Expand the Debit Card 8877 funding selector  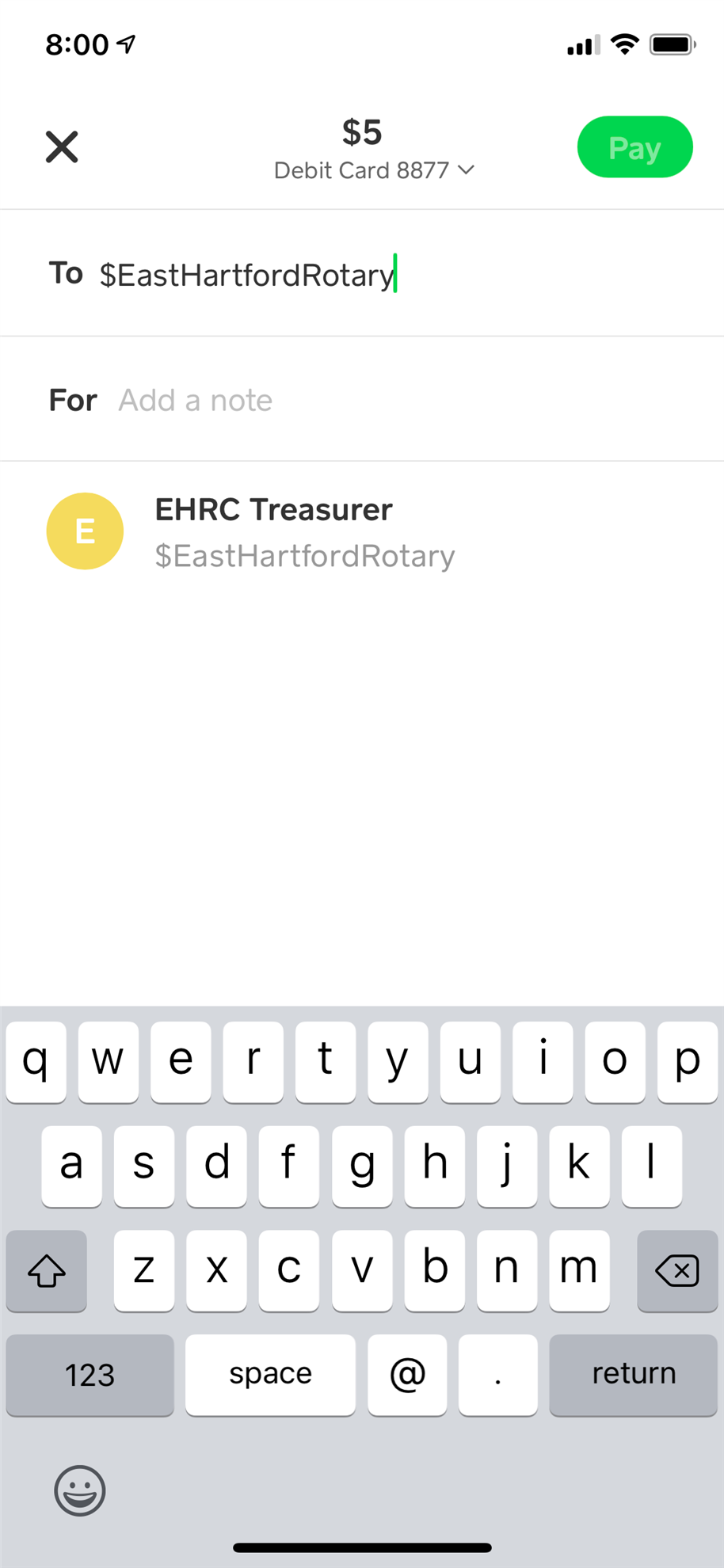(x=374, y=170)
